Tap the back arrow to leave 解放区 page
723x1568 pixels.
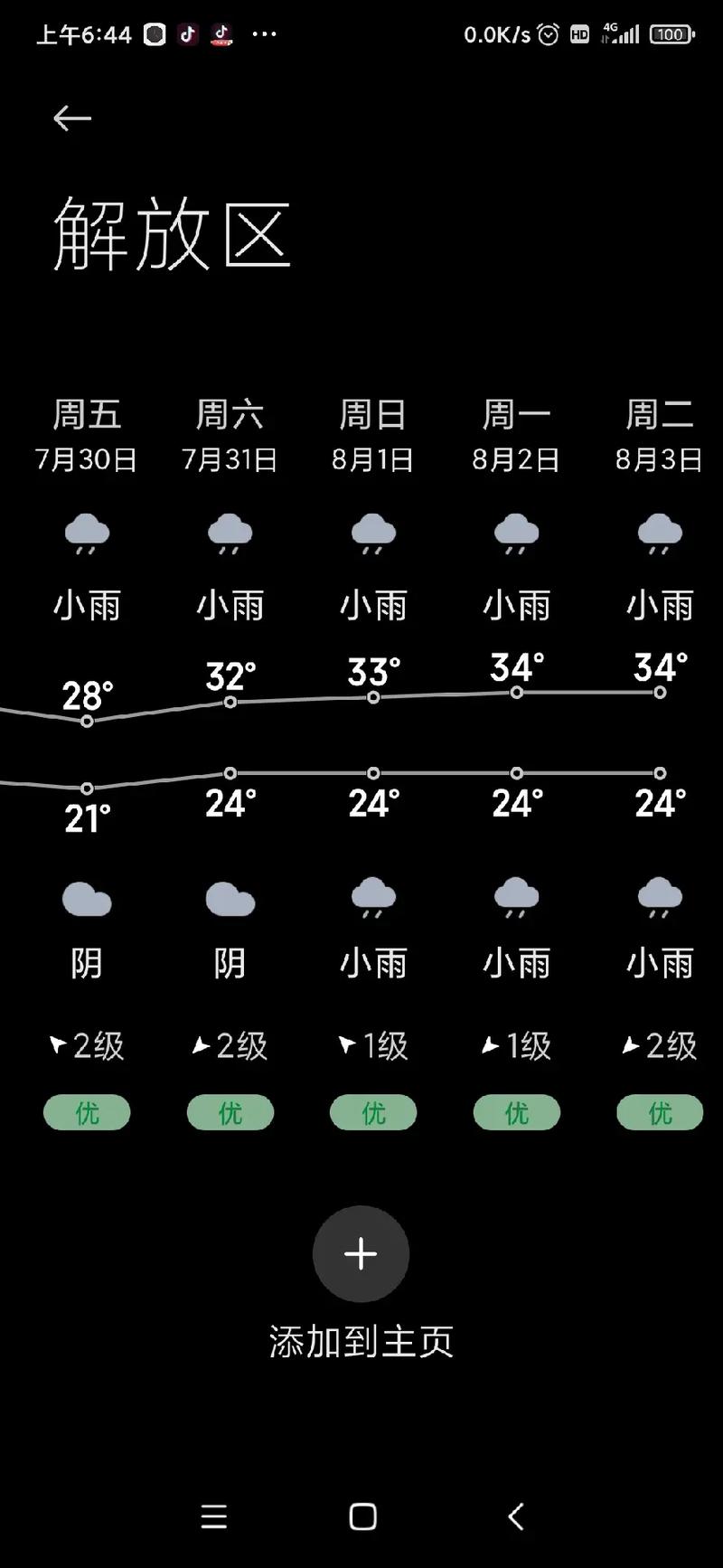click(70, 118)
